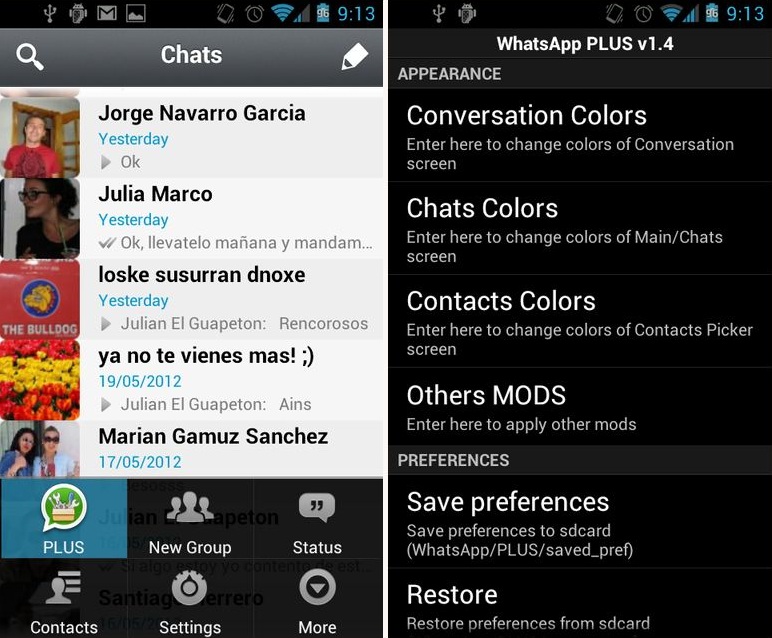Image resolution: width=772 pixels, height=638 pixels.
Task: Show More menu options
Action: click(317, 600)
